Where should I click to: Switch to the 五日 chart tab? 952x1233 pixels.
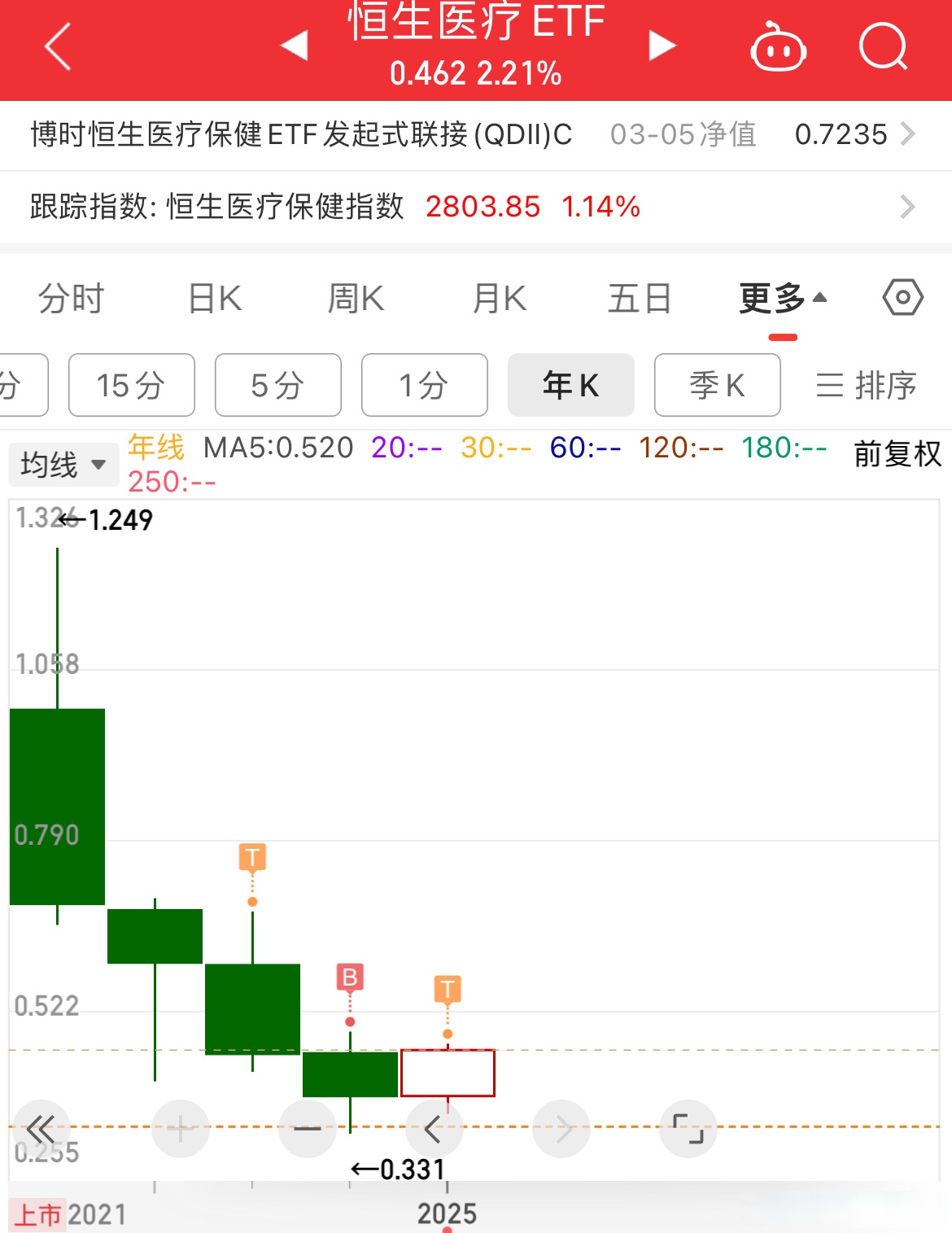click(640, 299)
